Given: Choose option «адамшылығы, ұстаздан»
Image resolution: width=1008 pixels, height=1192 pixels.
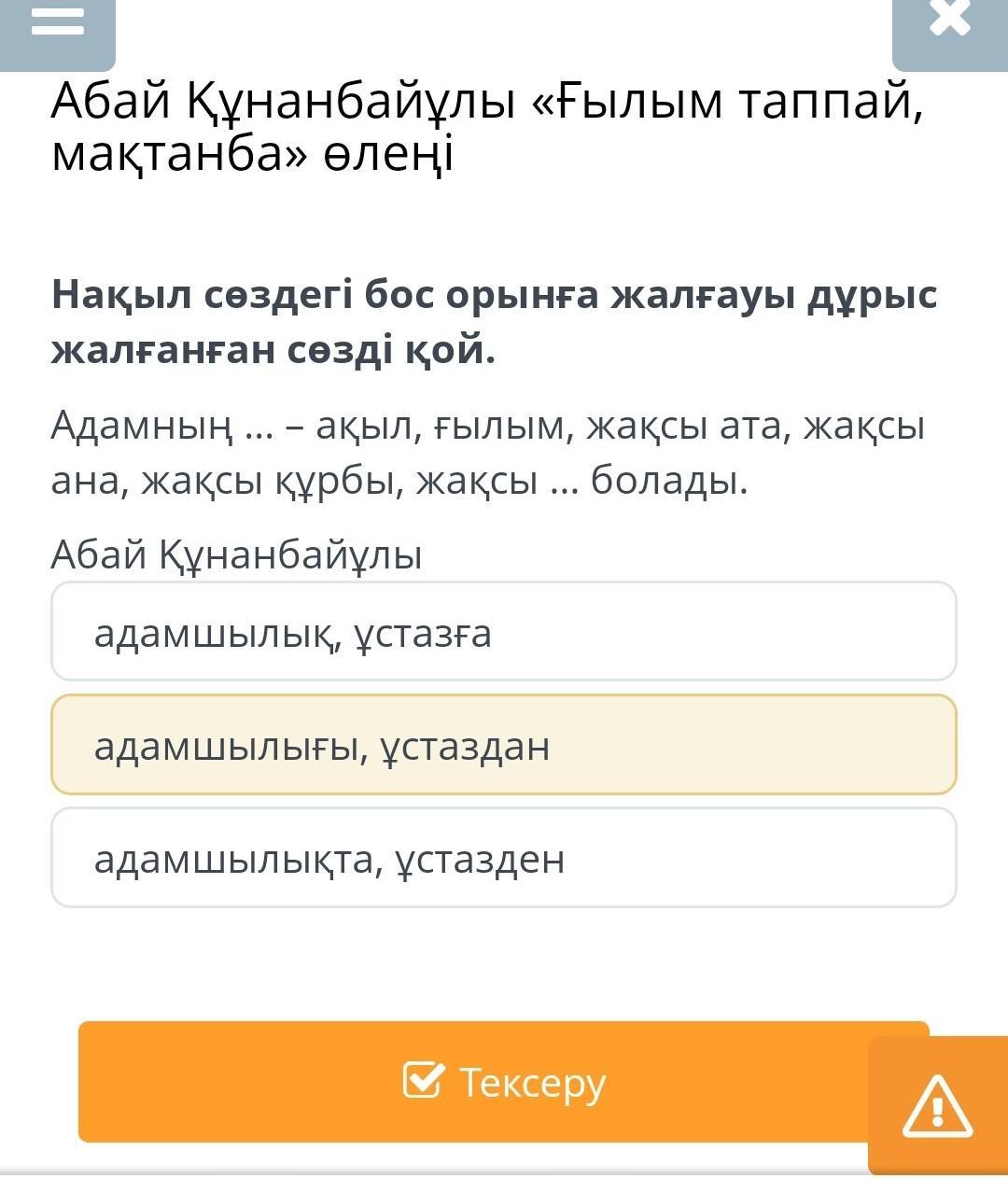Looking at the screenshot, I should point(504,745).
